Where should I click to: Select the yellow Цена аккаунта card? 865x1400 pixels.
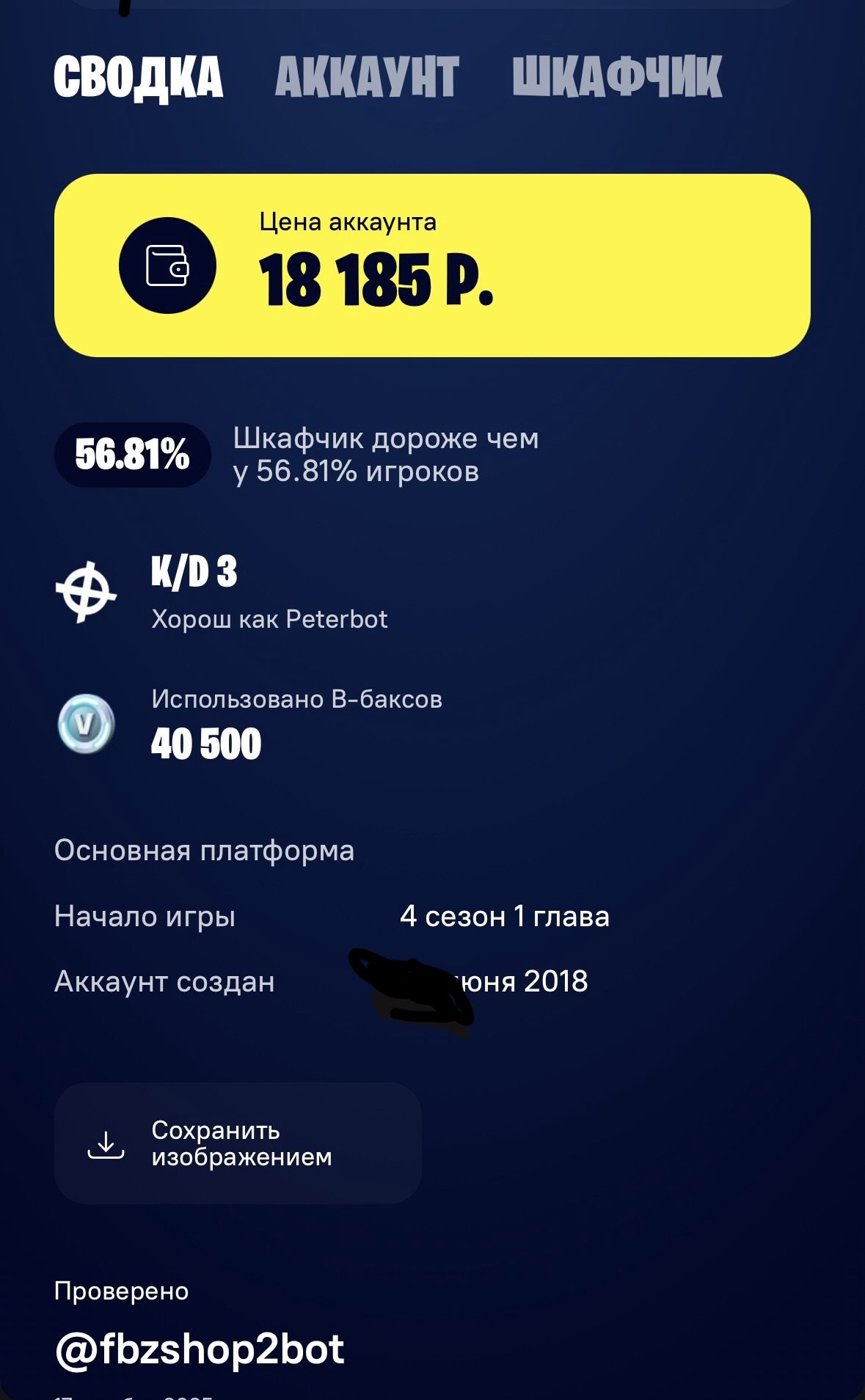click(x=433, y=264)
